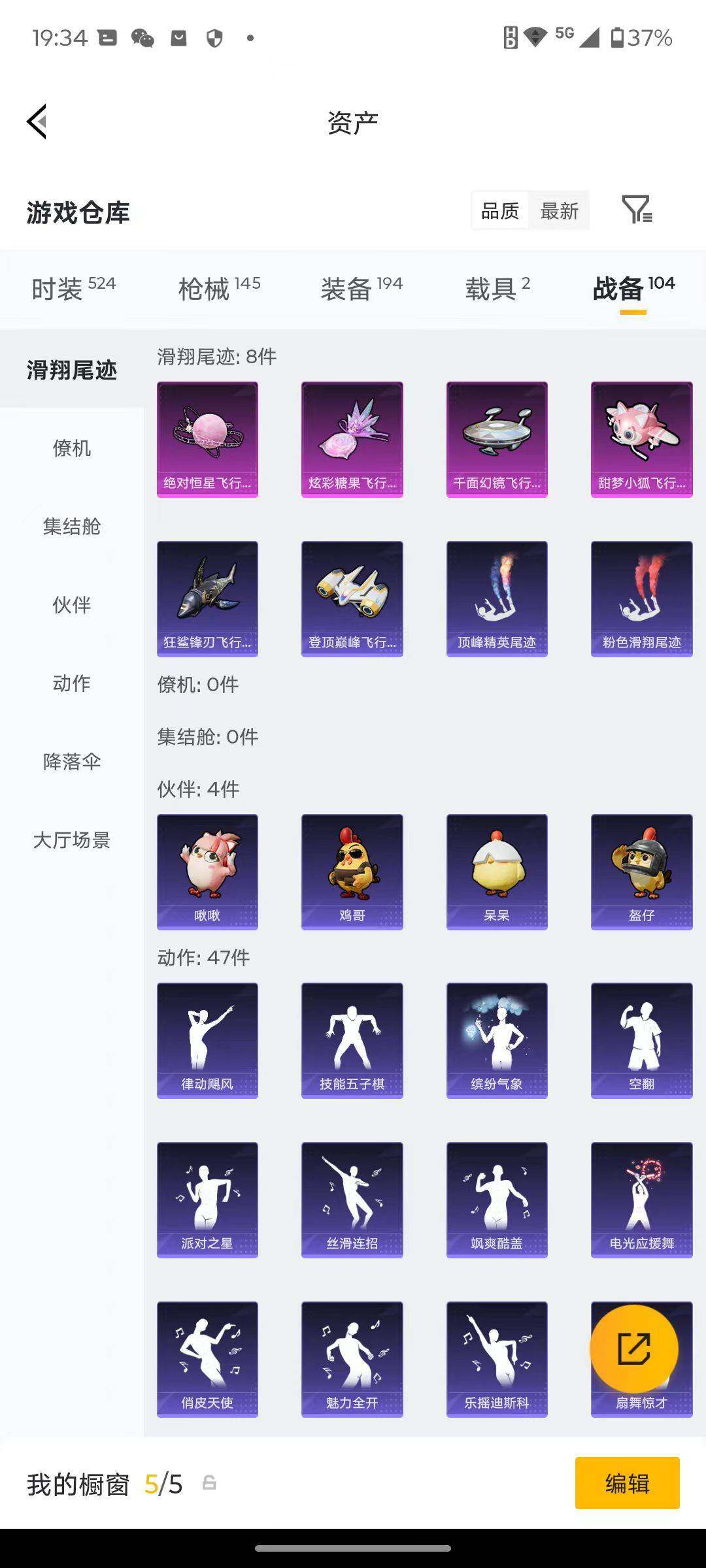Open the 大厅场景 category in sidebar
The height and width of the screenshot is (1568, 706).
pos(72,841)
